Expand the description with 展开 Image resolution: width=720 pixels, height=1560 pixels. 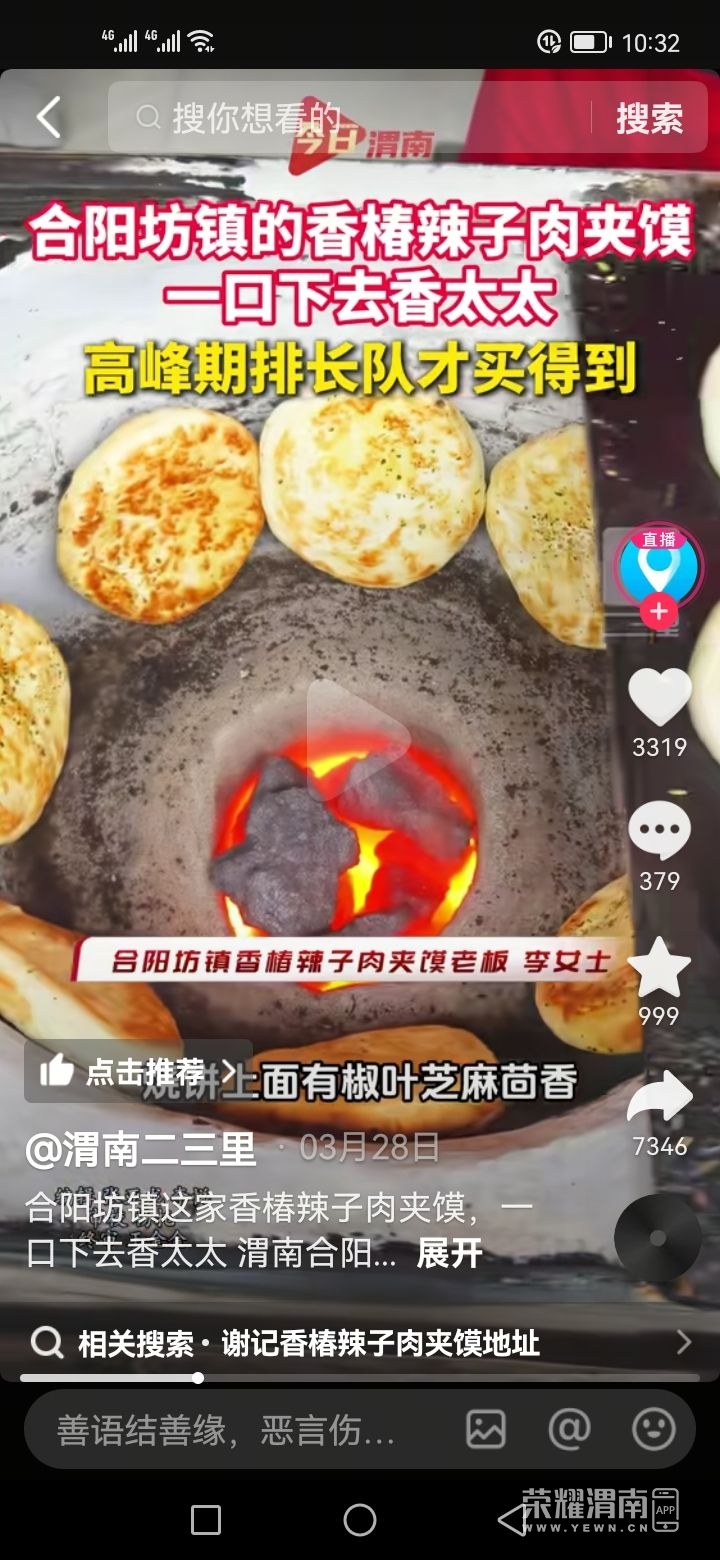pyautogui.click(x=449, y=1253)
